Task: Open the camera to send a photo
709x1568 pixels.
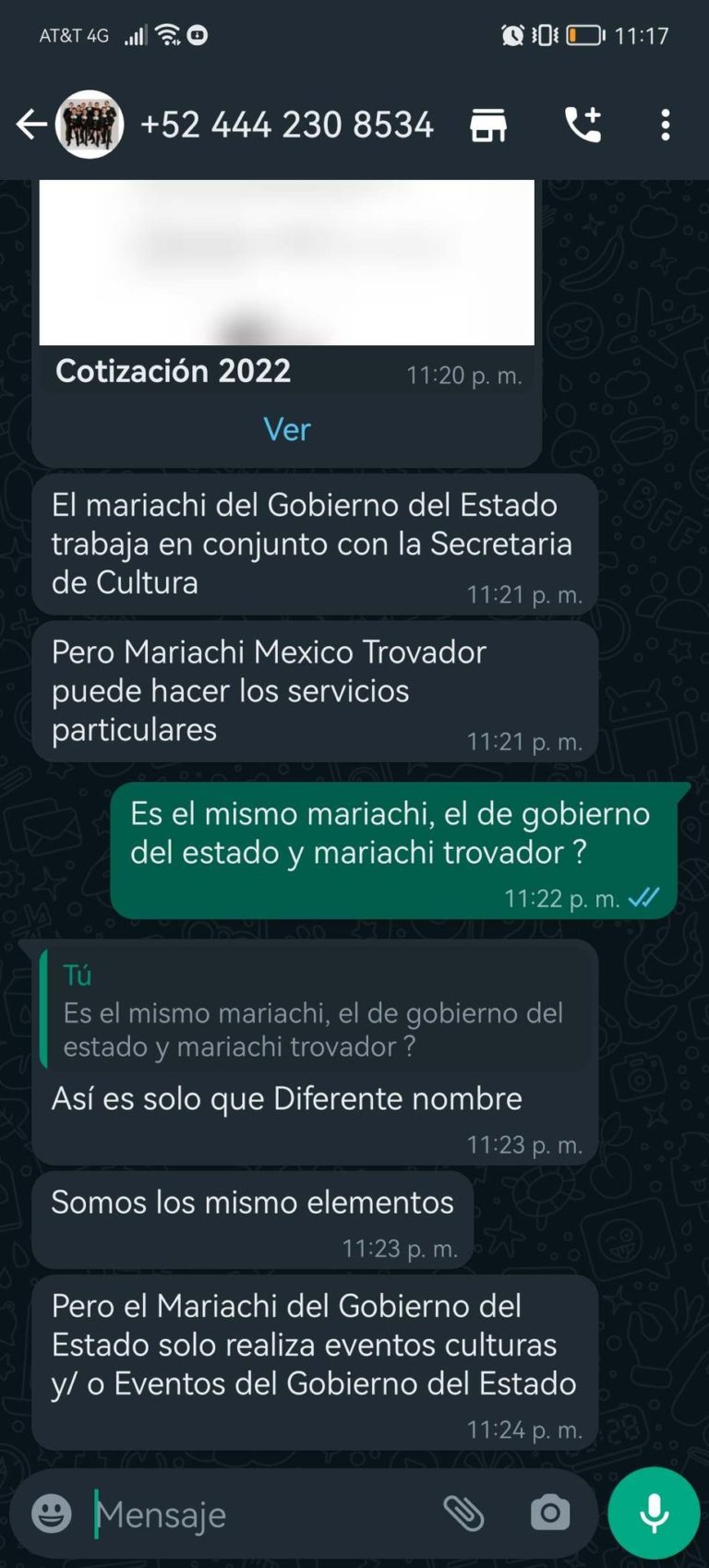Action: coord(550,1514)
